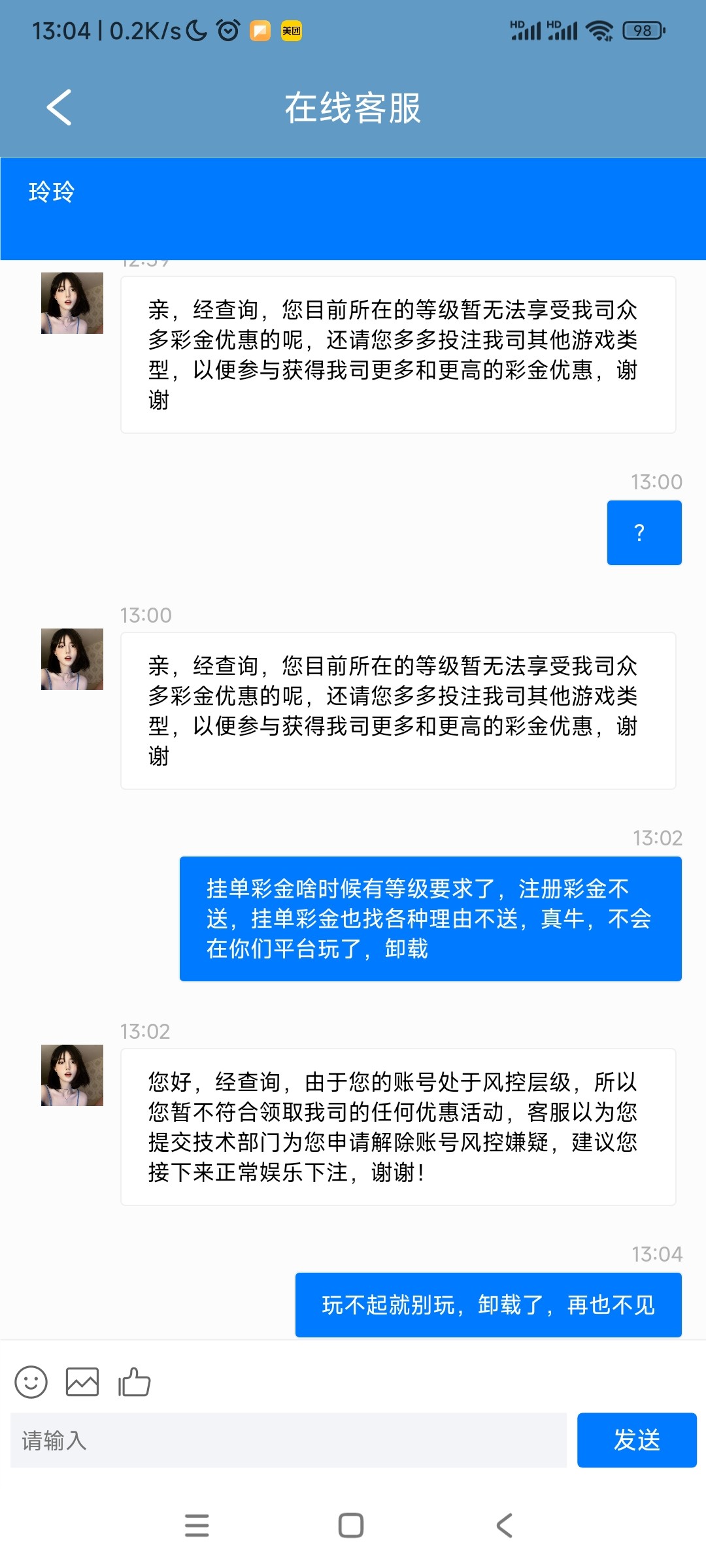
Task: Send the message with 发送
Action: 636,1440
